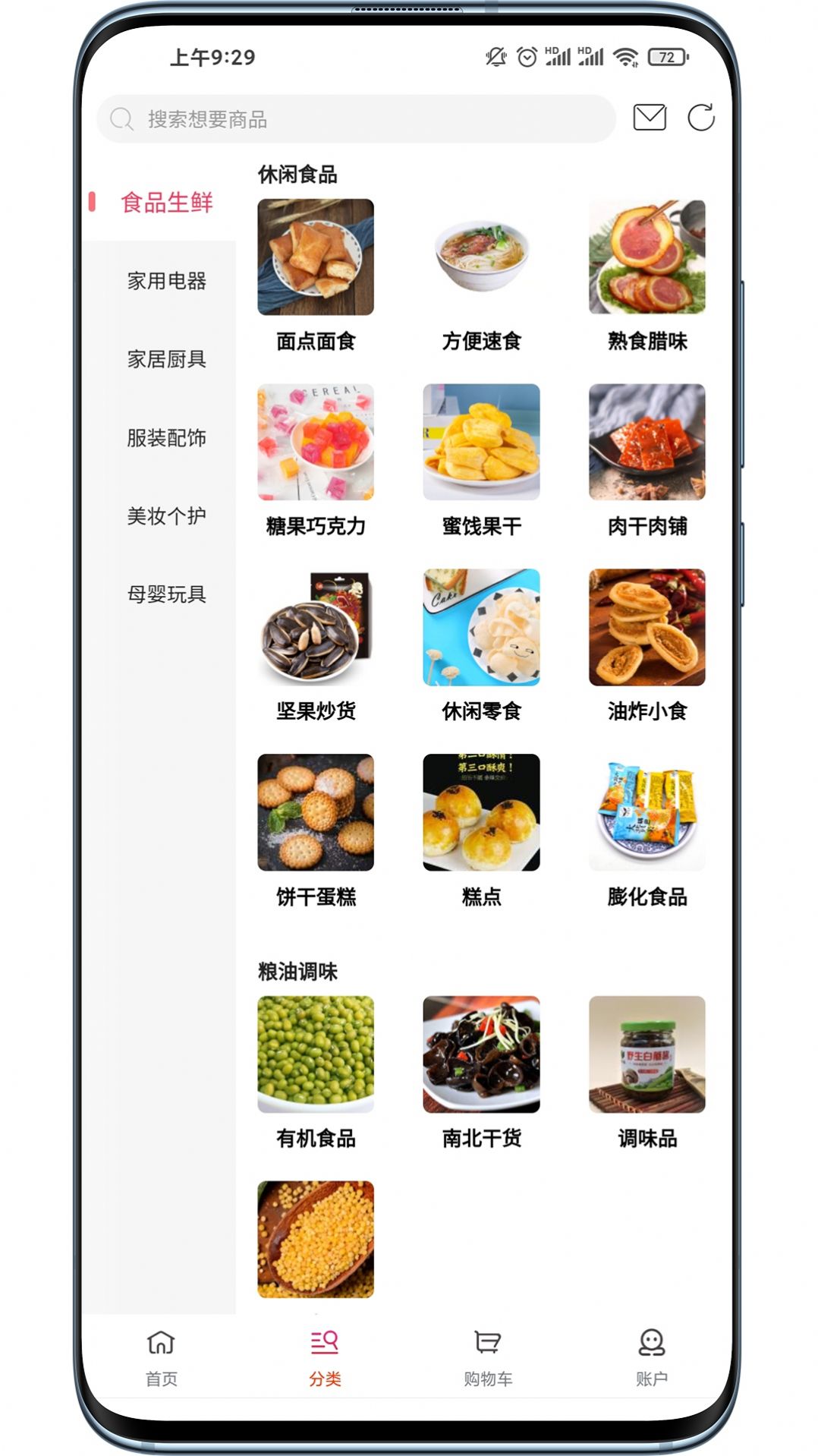The width and height of the screenshot is (818, 1456).
Task: Tap the search input field
Action: coord(341,118)
